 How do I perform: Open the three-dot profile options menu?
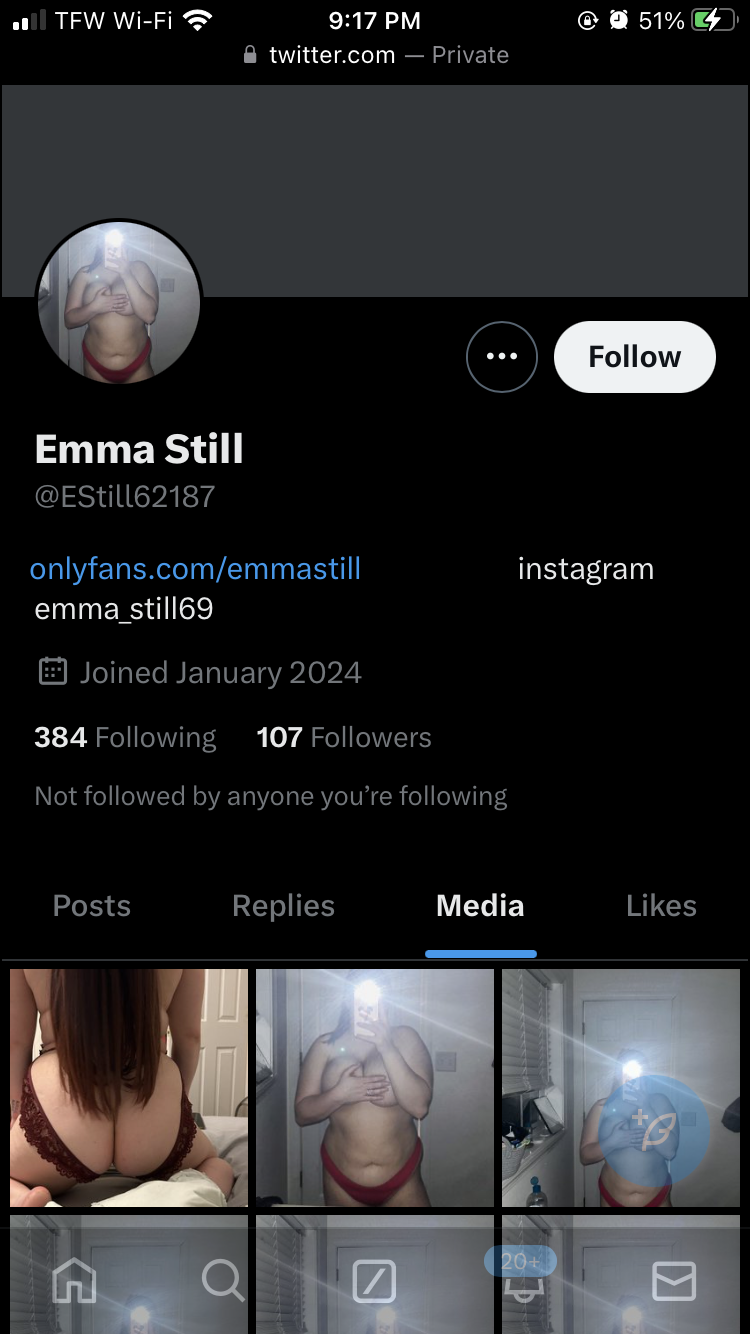(x=501, y=357)
